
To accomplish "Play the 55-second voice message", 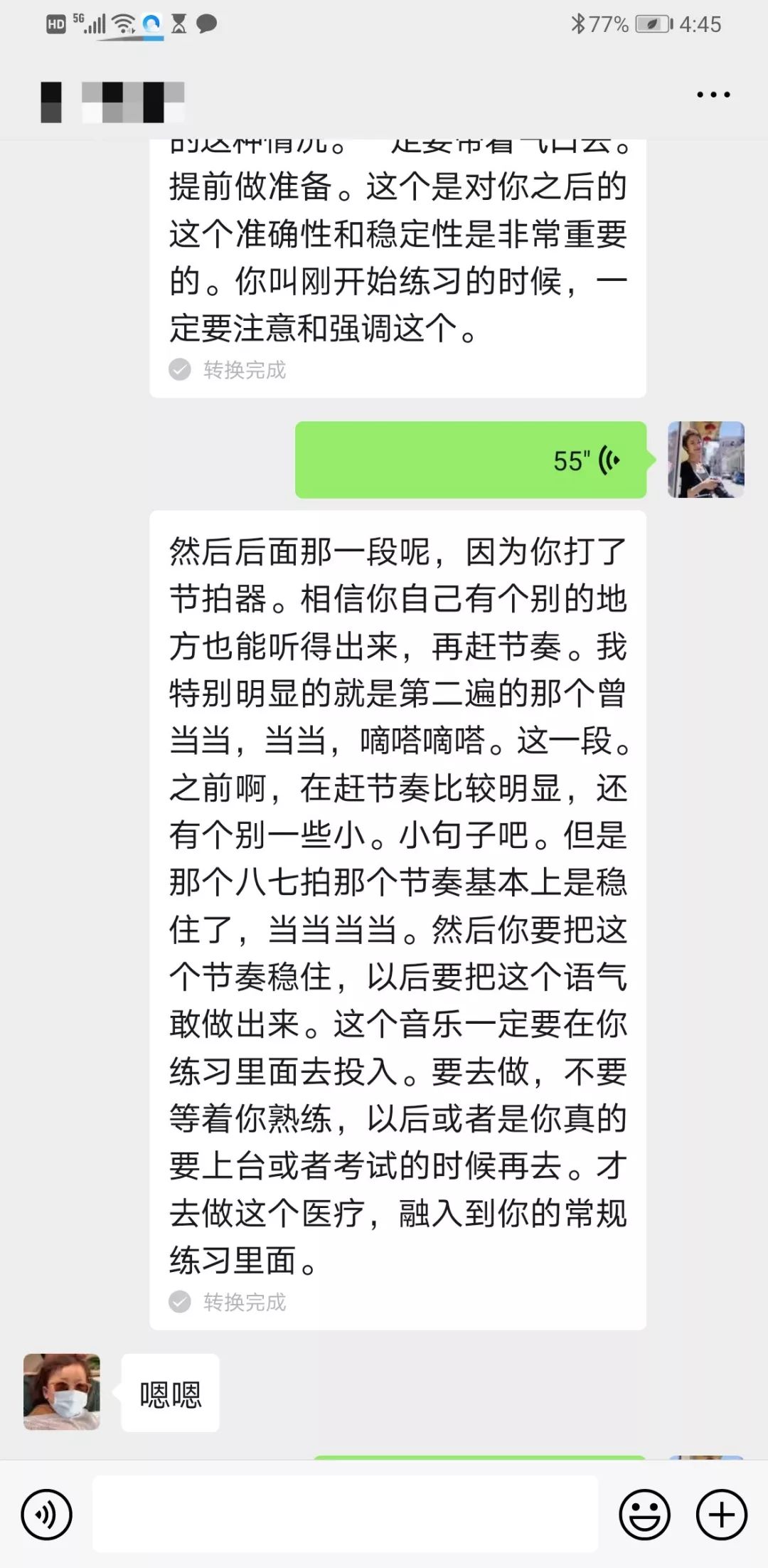I will coord(470,460).
